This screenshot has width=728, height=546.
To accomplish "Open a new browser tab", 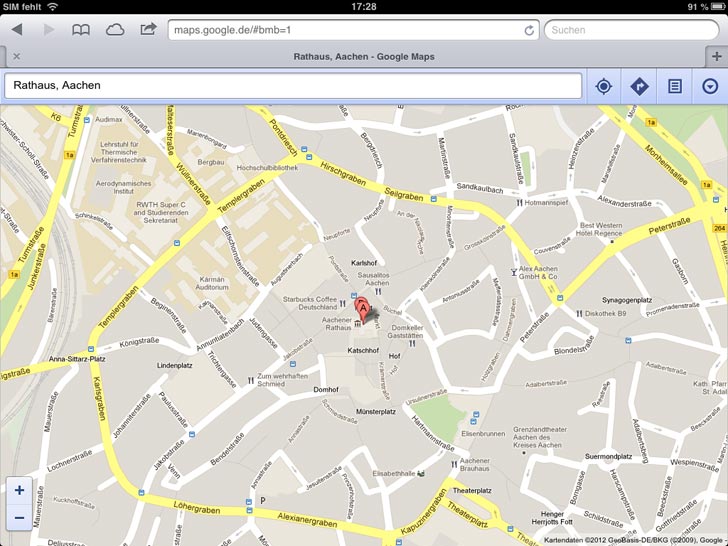I will point(716,57).
